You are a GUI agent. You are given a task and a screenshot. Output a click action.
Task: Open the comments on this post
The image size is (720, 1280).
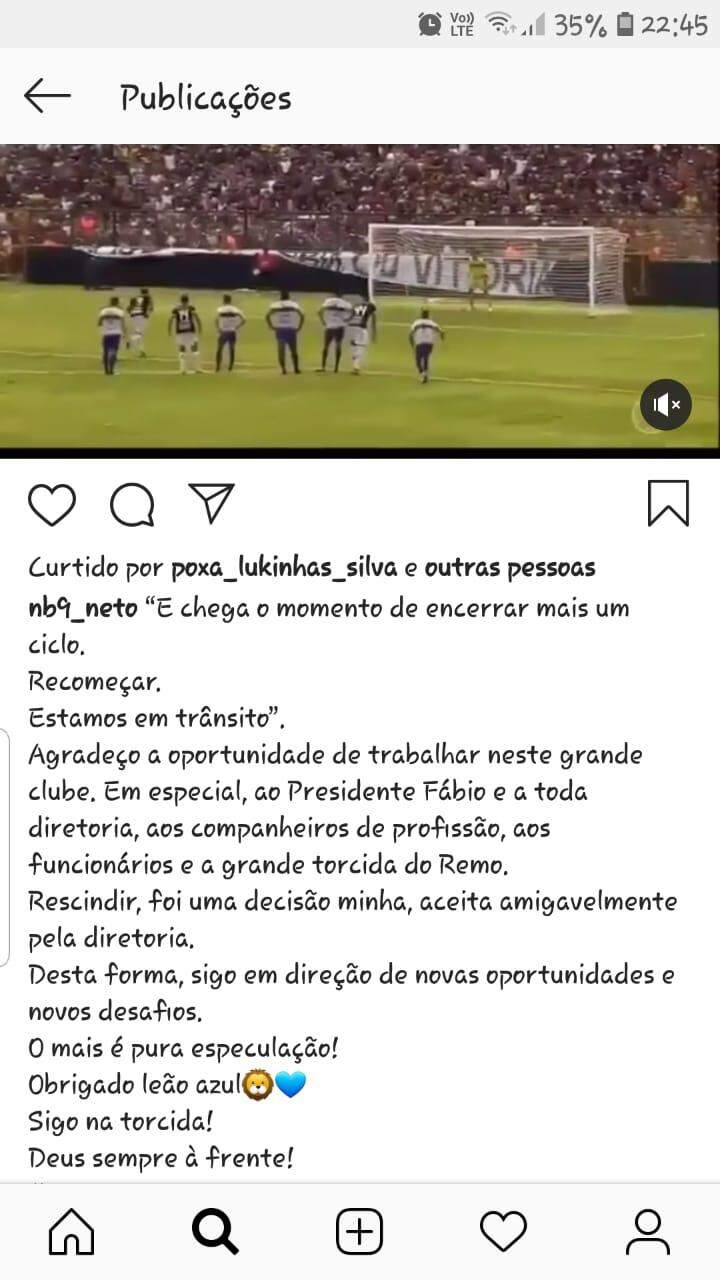(132, 504)
